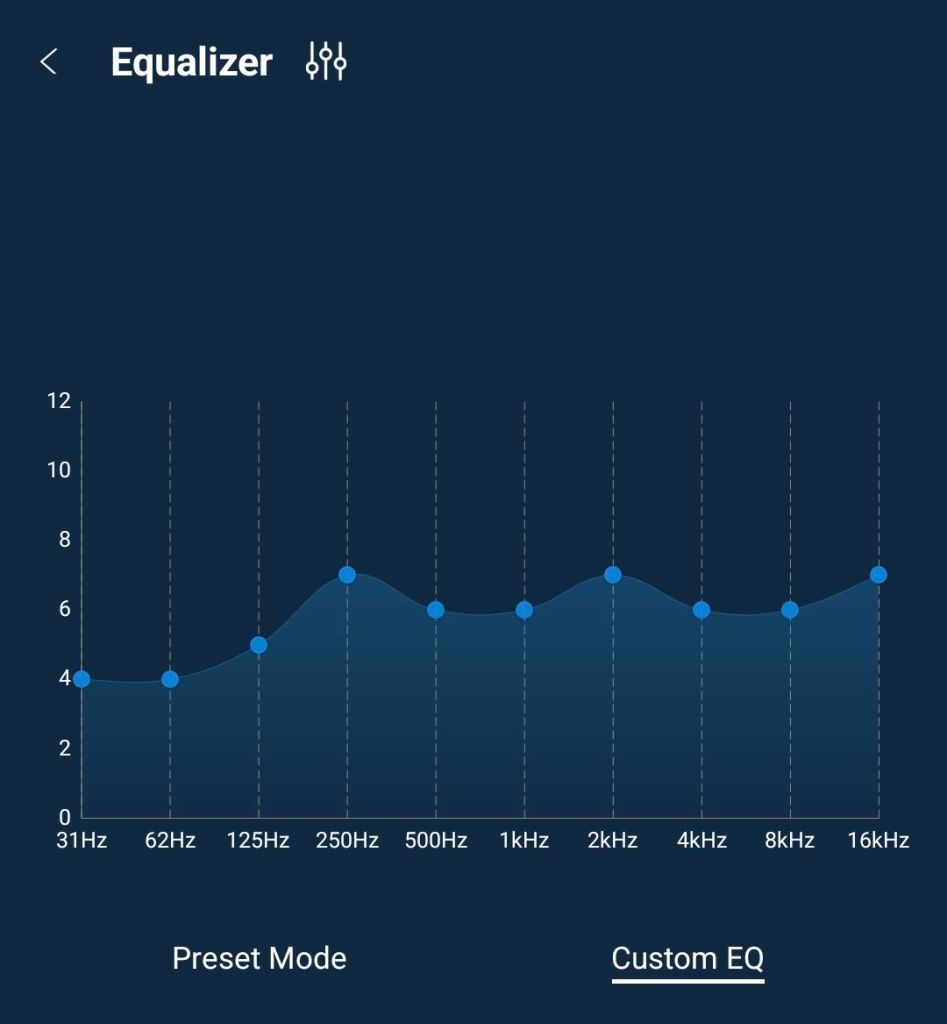Tap the 8kHz band control point

(x=790, y=610)
